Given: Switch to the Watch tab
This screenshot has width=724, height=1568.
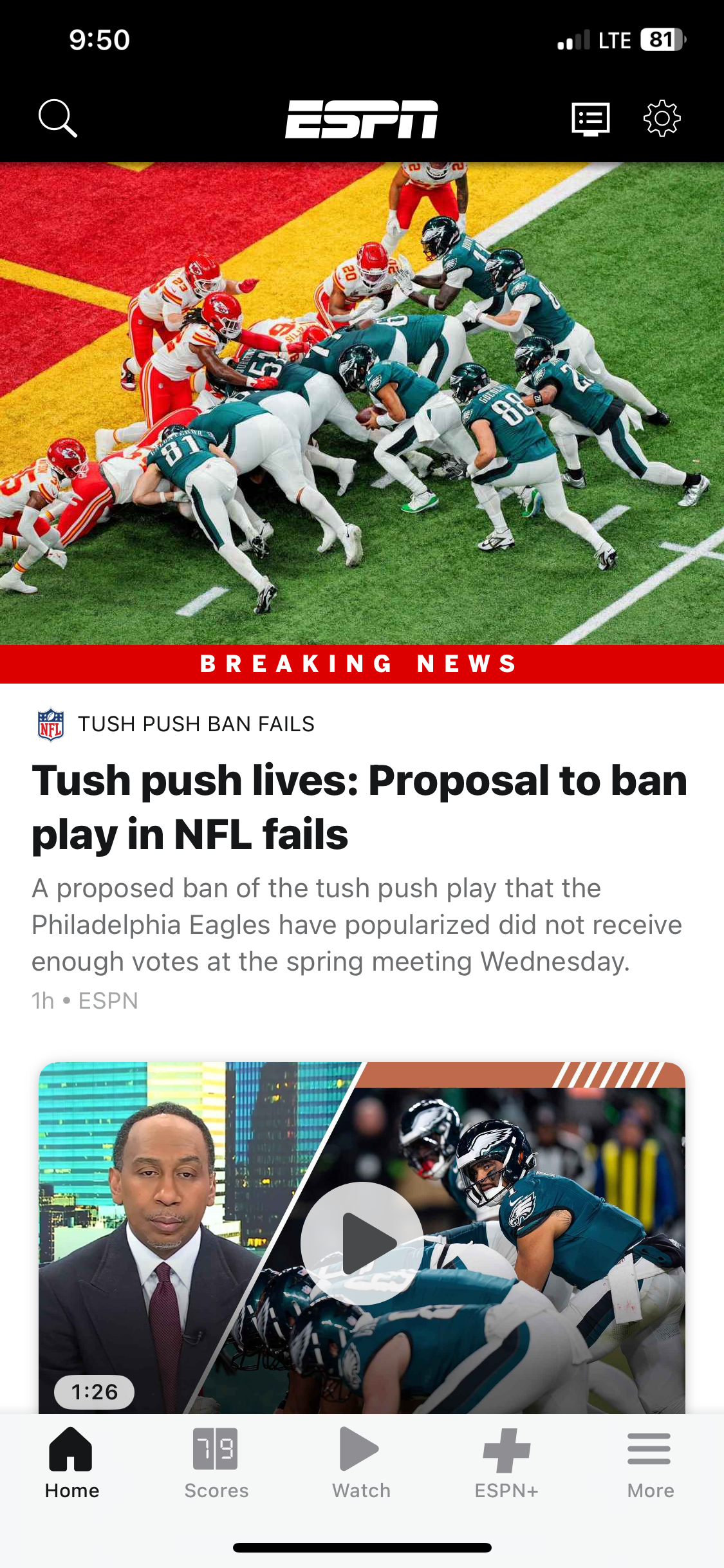Looking at the screenshot, I should (361, 1462).
